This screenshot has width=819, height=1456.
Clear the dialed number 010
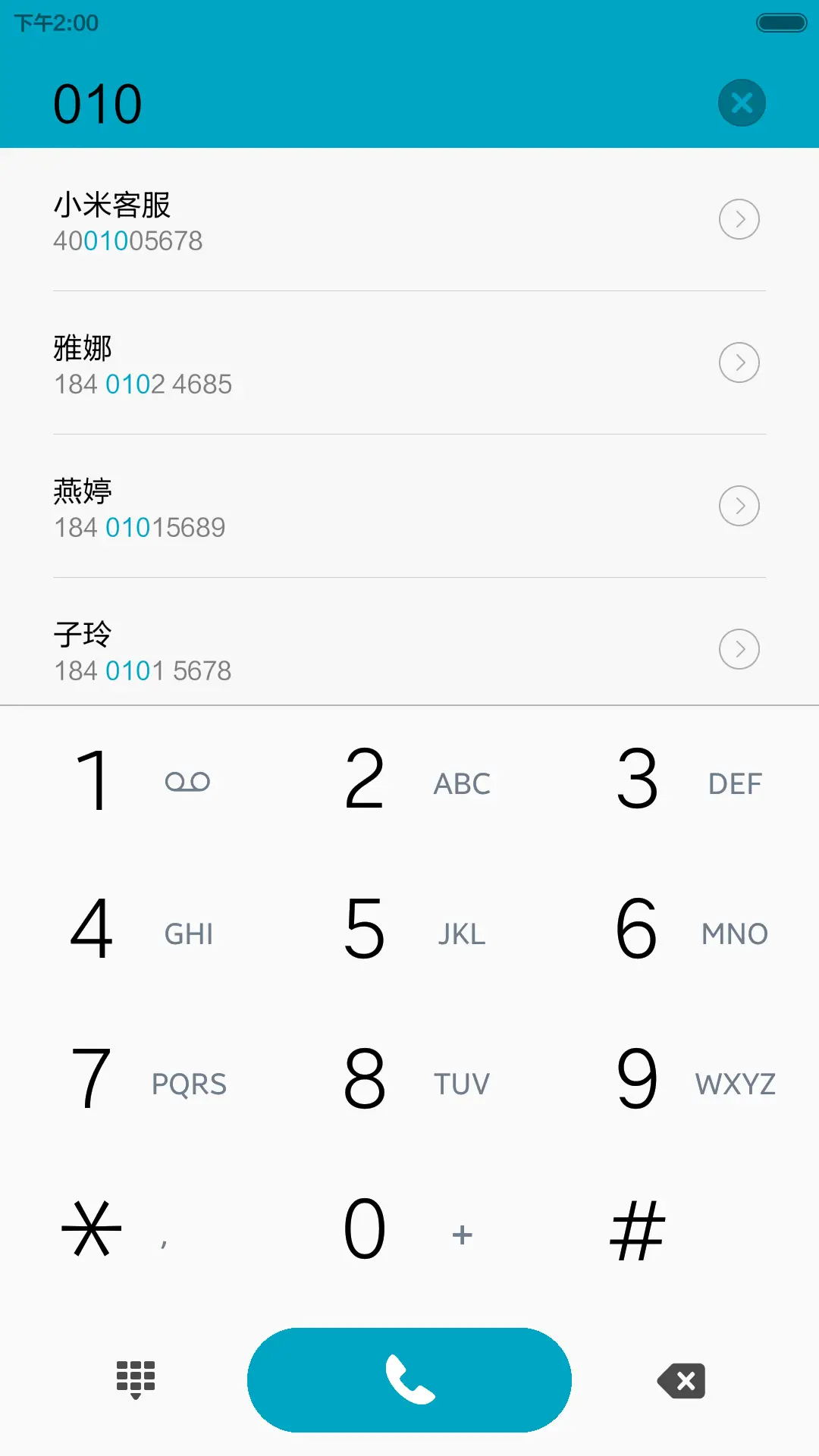point(742,102)
